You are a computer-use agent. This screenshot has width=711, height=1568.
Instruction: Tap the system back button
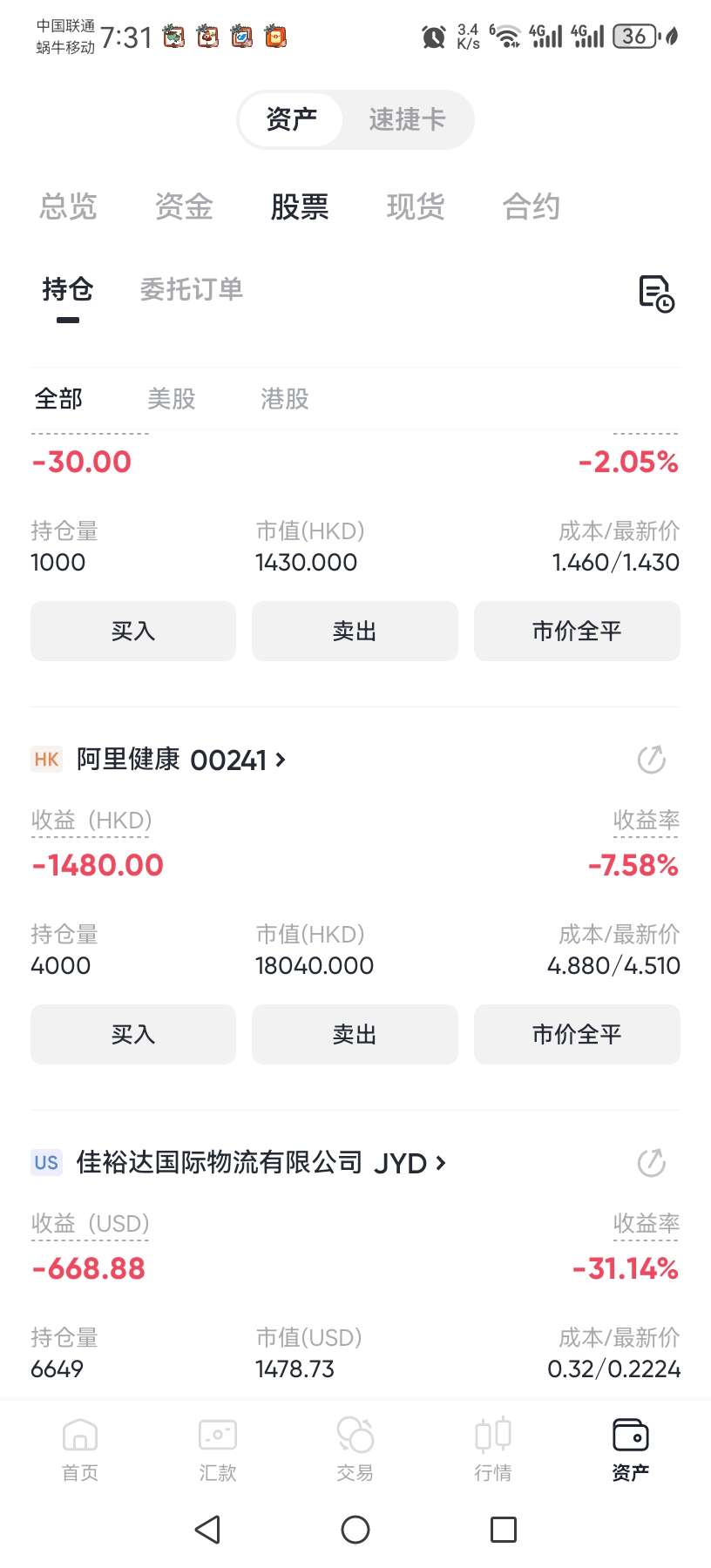coord(207,1530)
